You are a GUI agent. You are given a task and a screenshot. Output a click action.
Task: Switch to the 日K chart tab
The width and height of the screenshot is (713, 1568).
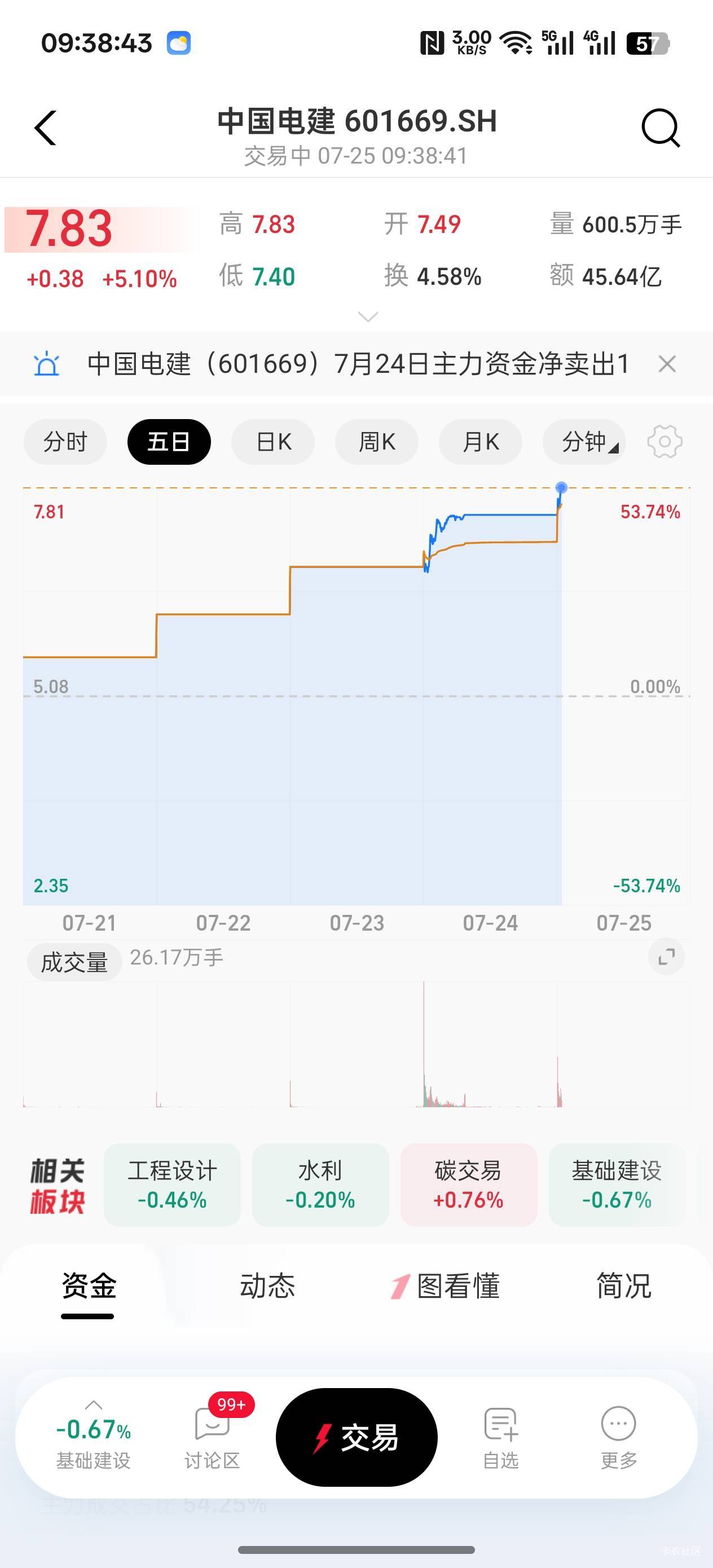click(274, 442)
